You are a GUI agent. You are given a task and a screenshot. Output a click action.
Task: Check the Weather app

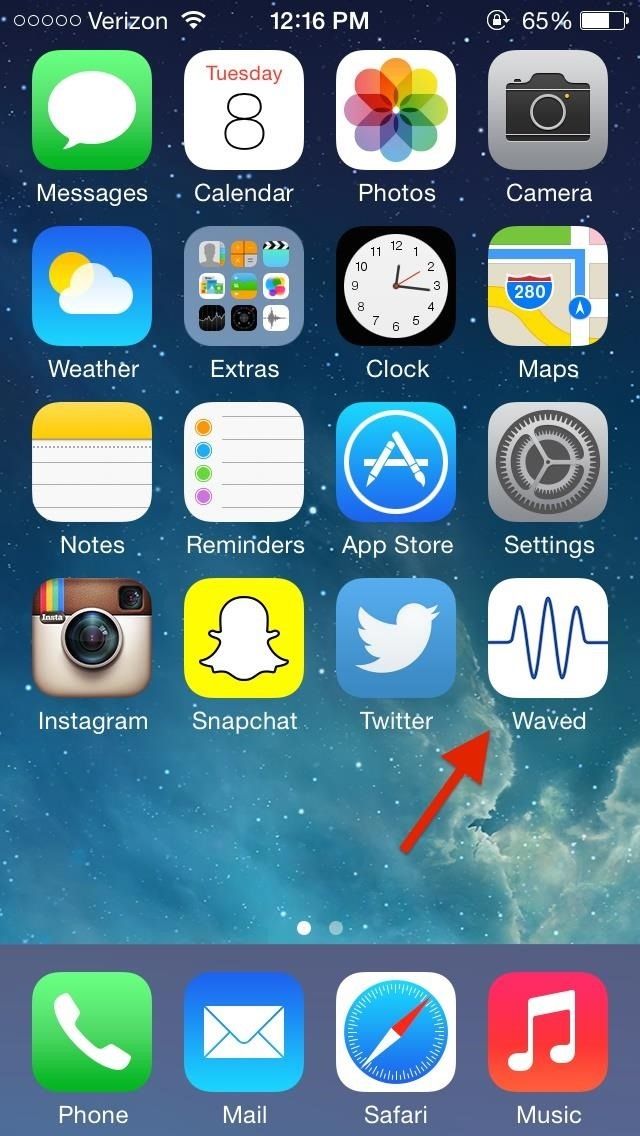click(x=92, y=286)
